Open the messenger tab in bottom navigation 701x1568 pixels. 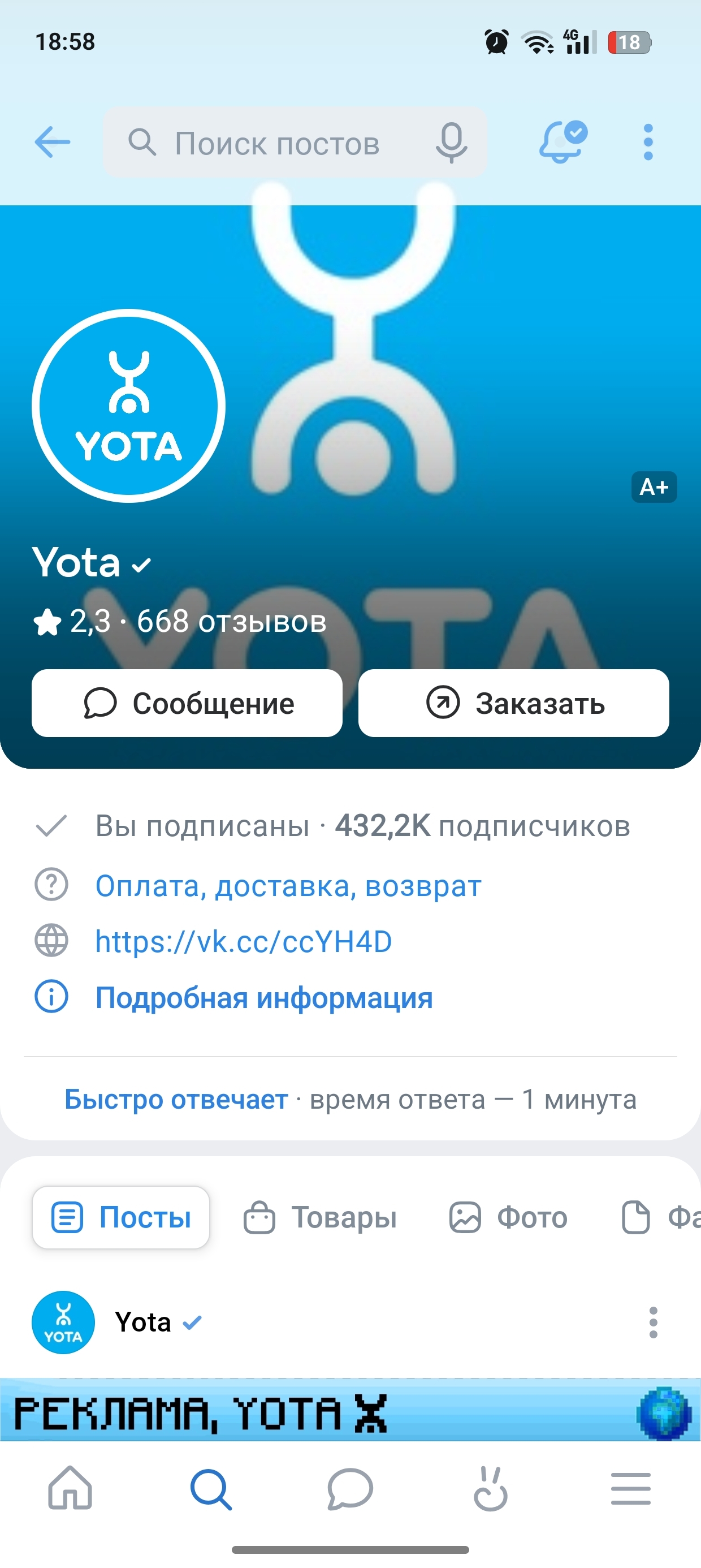[x=350, y=1489]
